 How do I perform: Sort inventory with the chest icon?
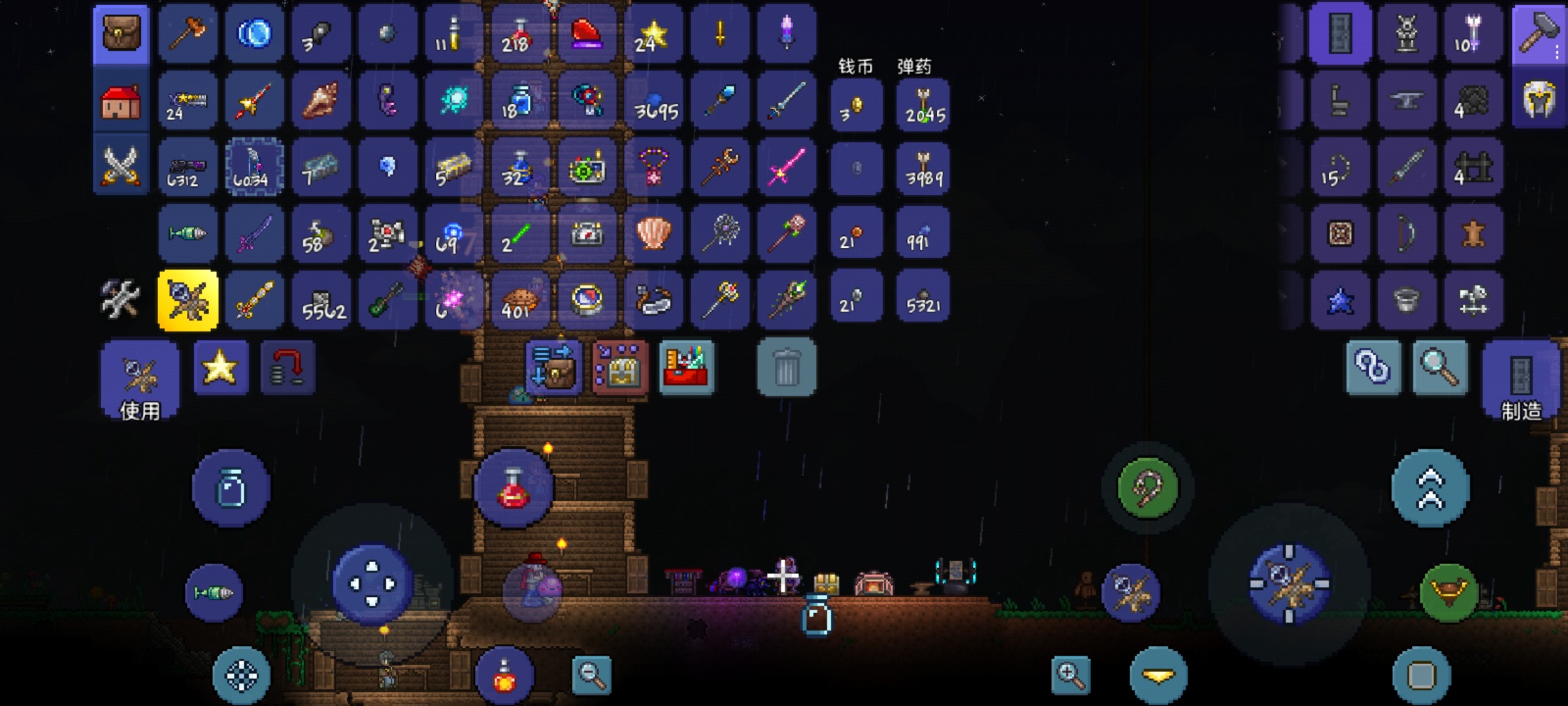[619, 367]
